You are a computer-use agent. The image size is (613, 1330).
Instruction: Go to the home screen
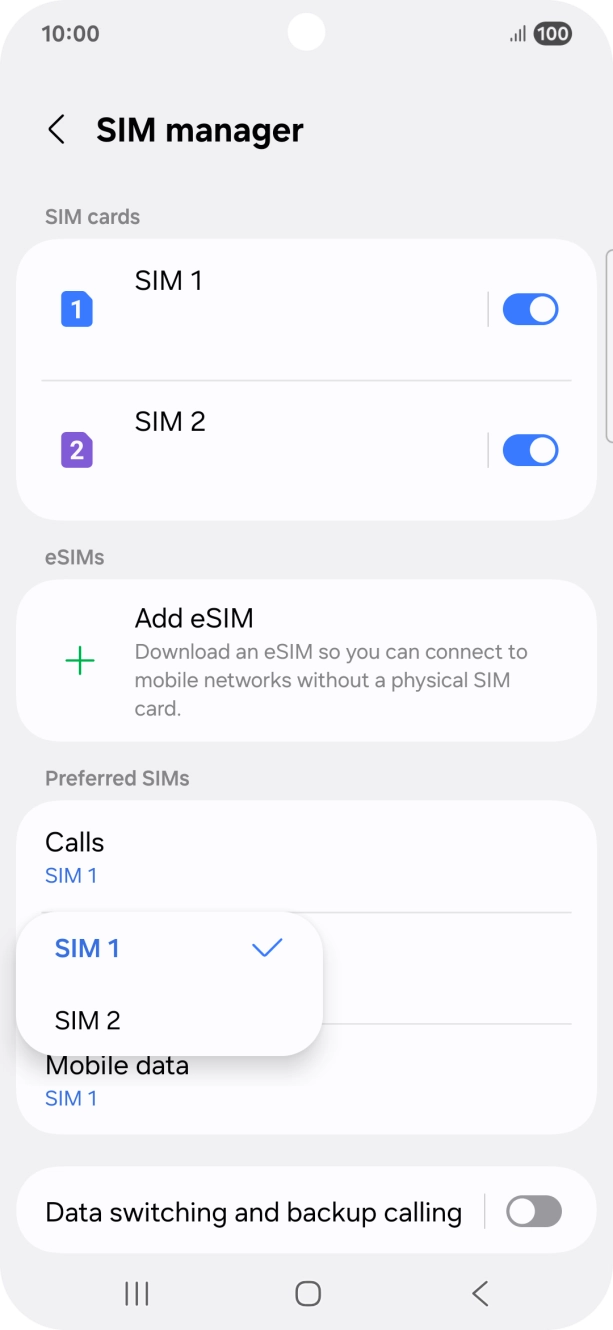[x=307, y=1293]
